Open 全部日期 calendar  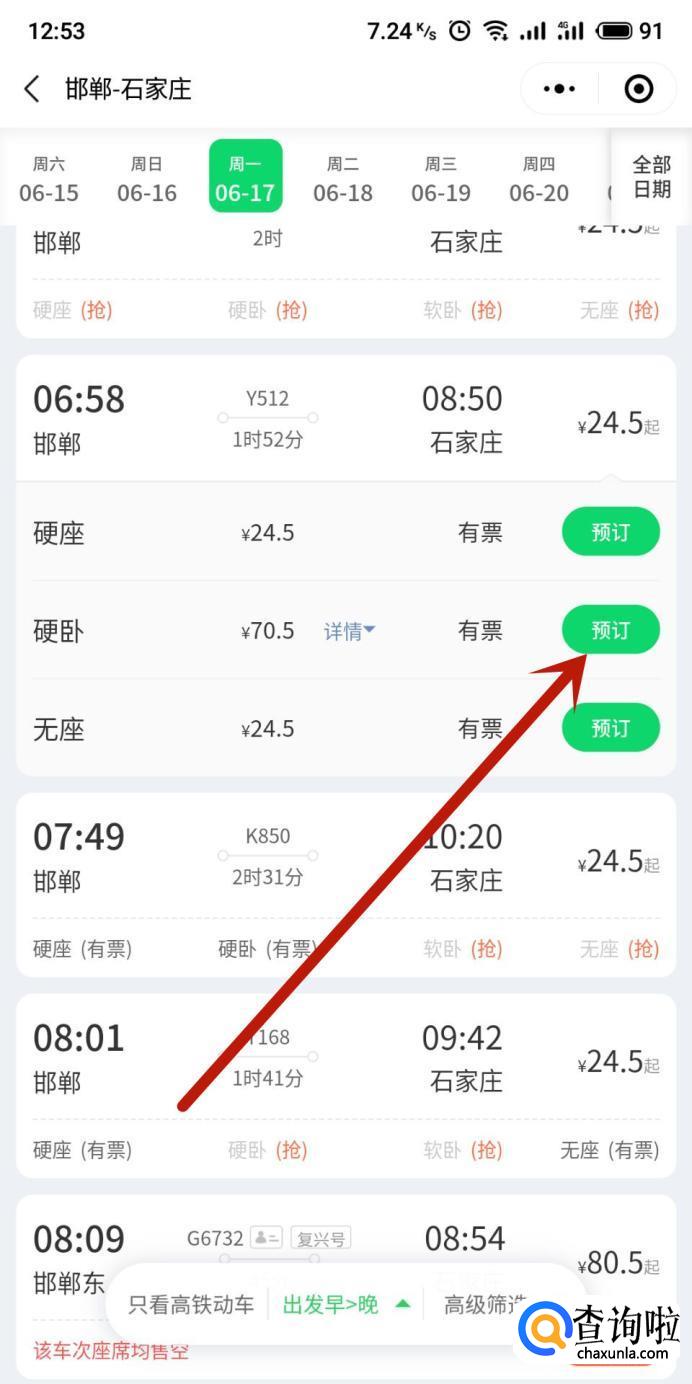tap(651, 176)
